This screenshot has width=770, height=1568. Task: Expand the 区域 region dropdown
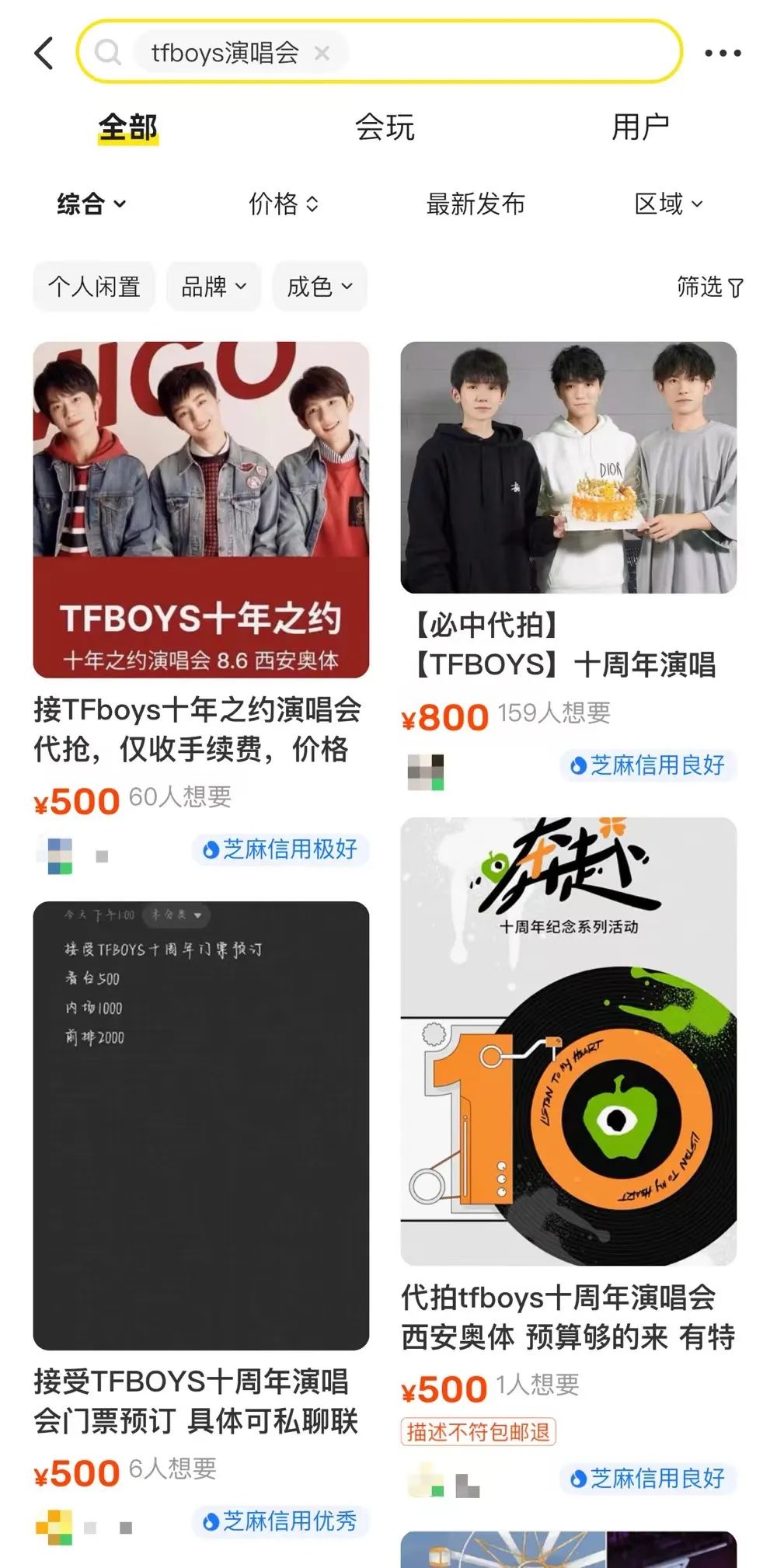pyautogui.click(x=668, y=204)
